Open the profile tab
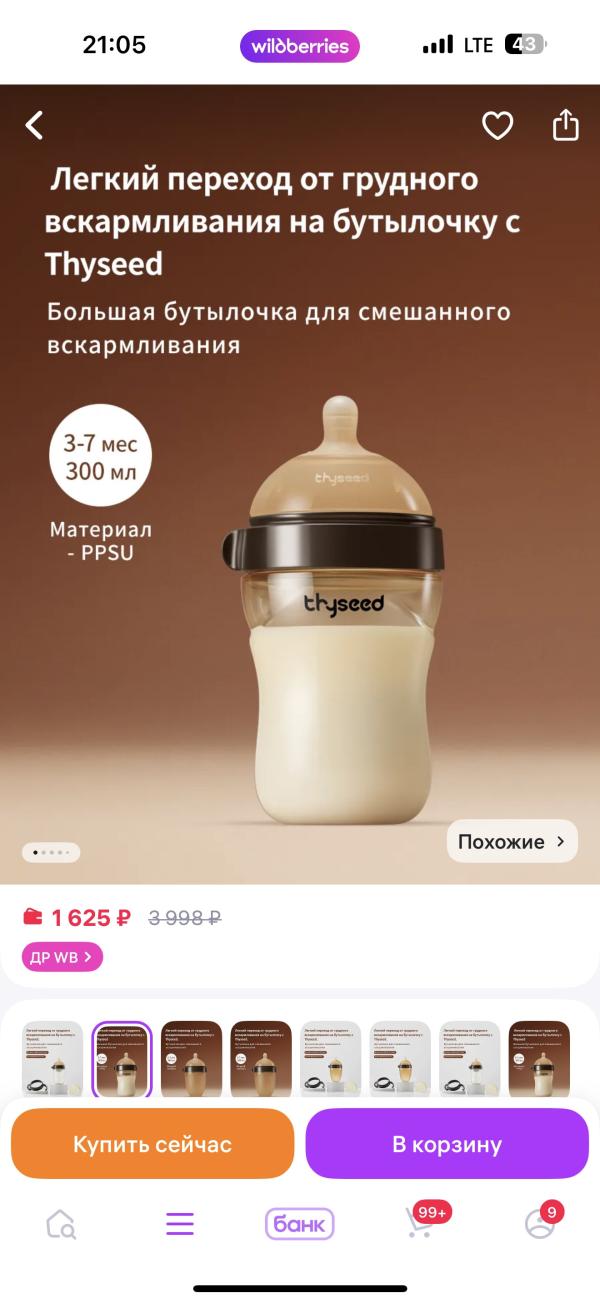The height and width of the screenshot is (1303, 600). tap(540, 1222)
